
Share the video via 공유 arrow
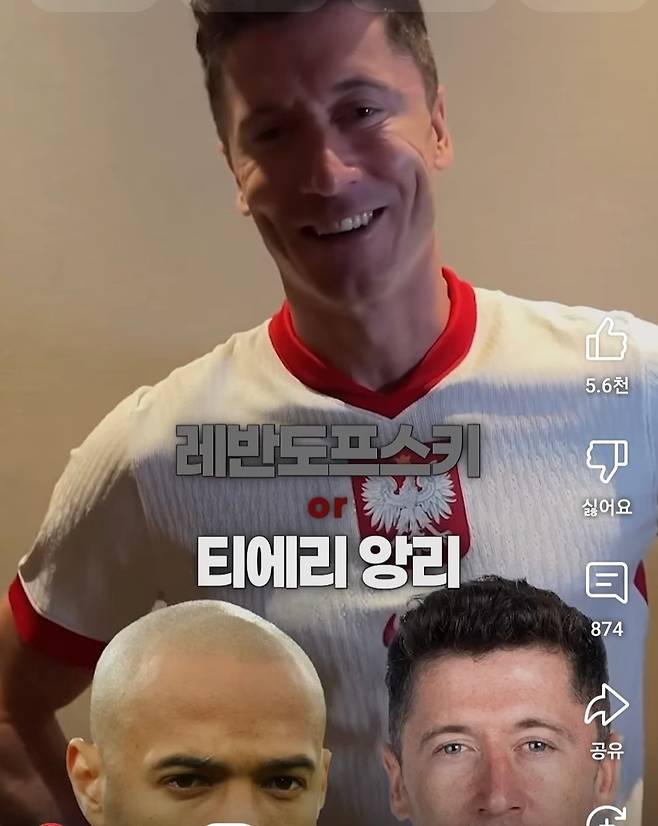click(606, 706)
